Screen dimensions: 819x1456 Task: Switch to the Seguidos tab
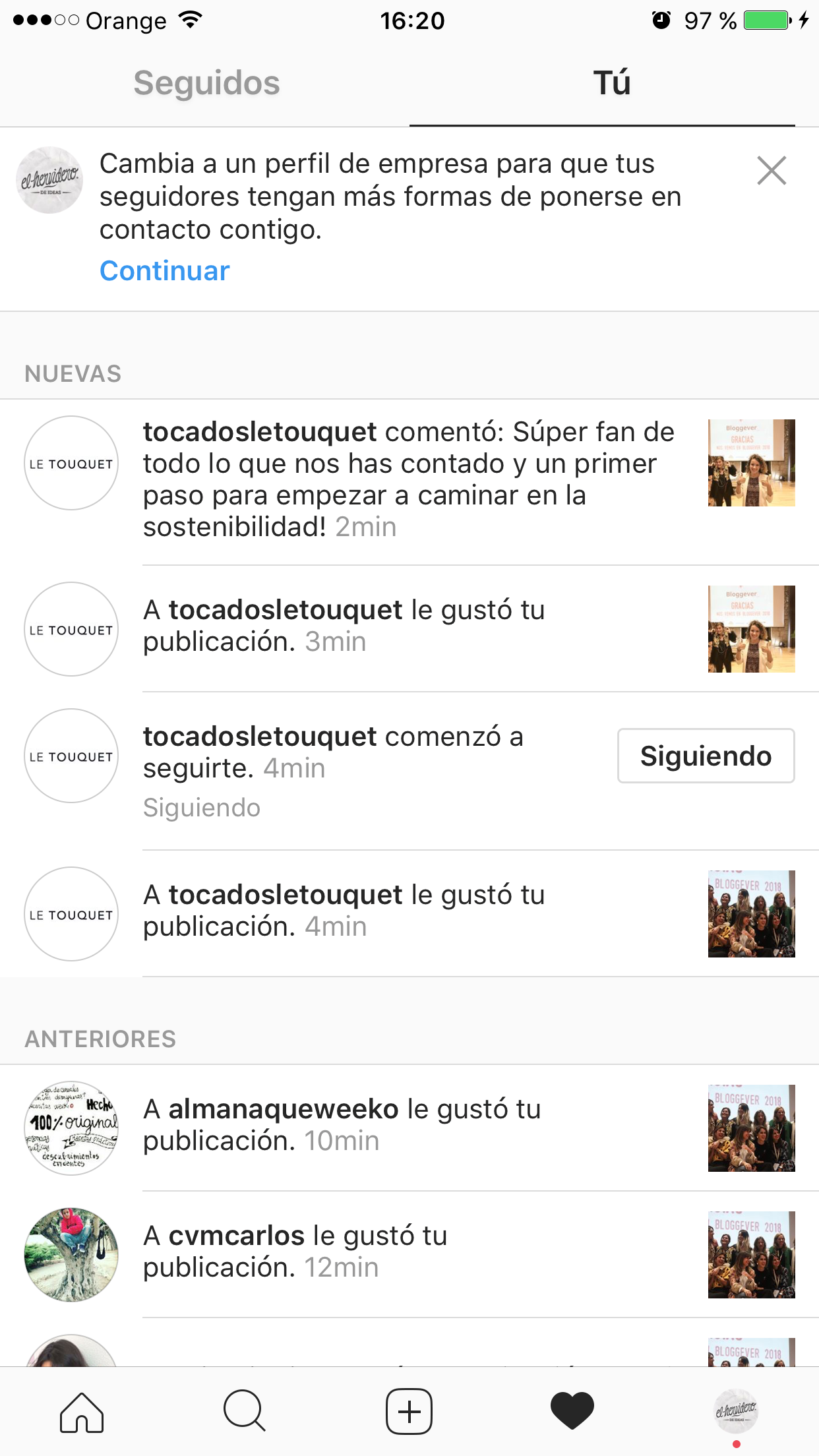[x=206, y=84]
